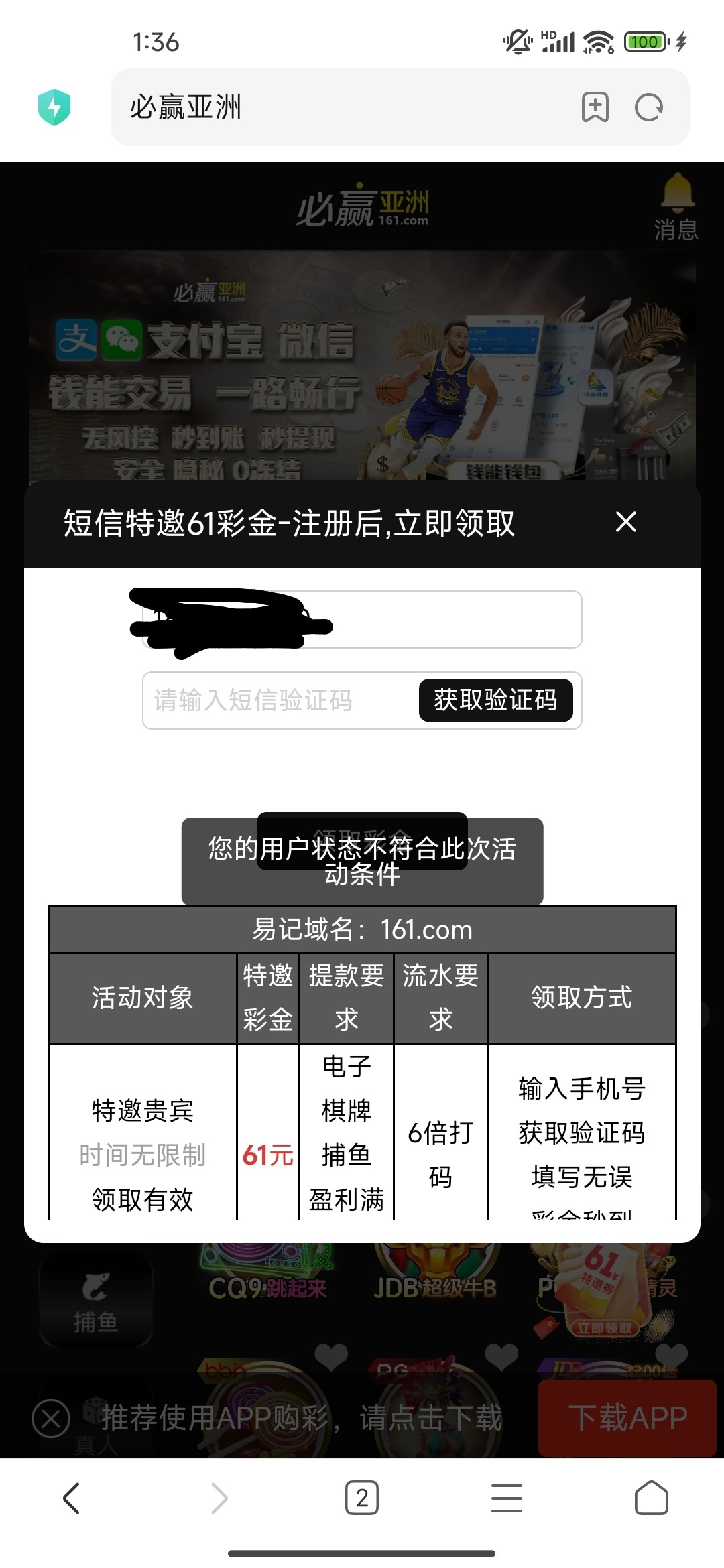Tap 获取验证码 to request code

pos(495,700)
